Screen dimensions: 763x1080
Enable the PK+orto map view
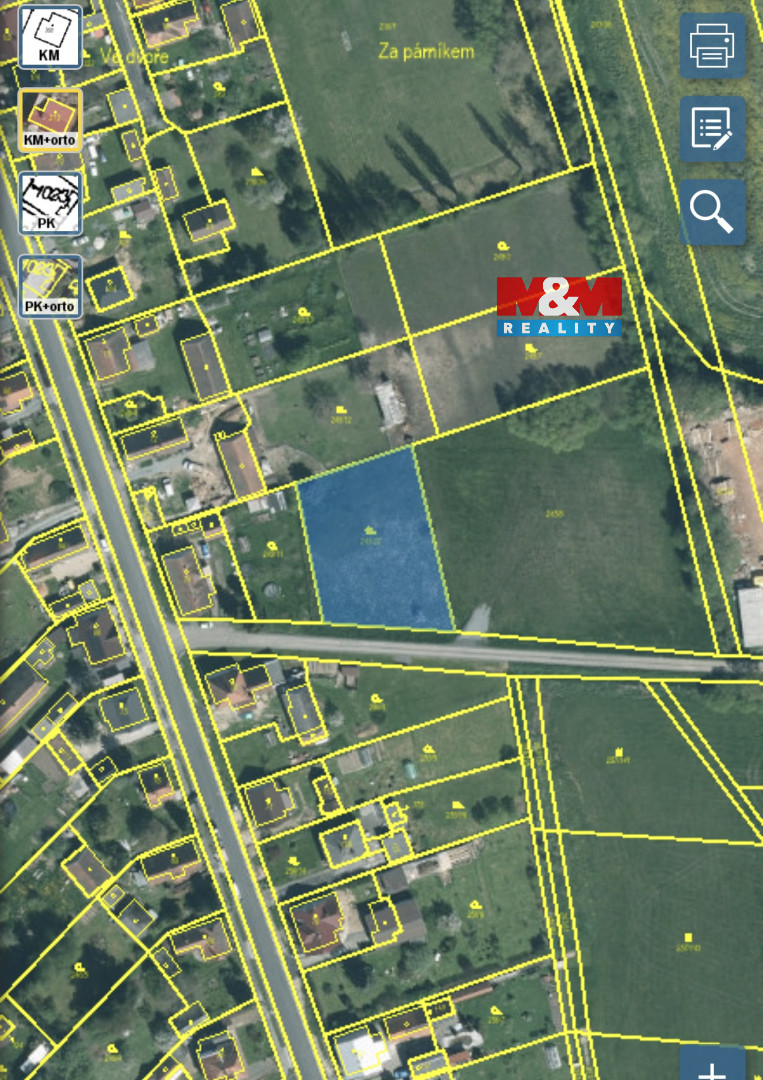point(48,283)
